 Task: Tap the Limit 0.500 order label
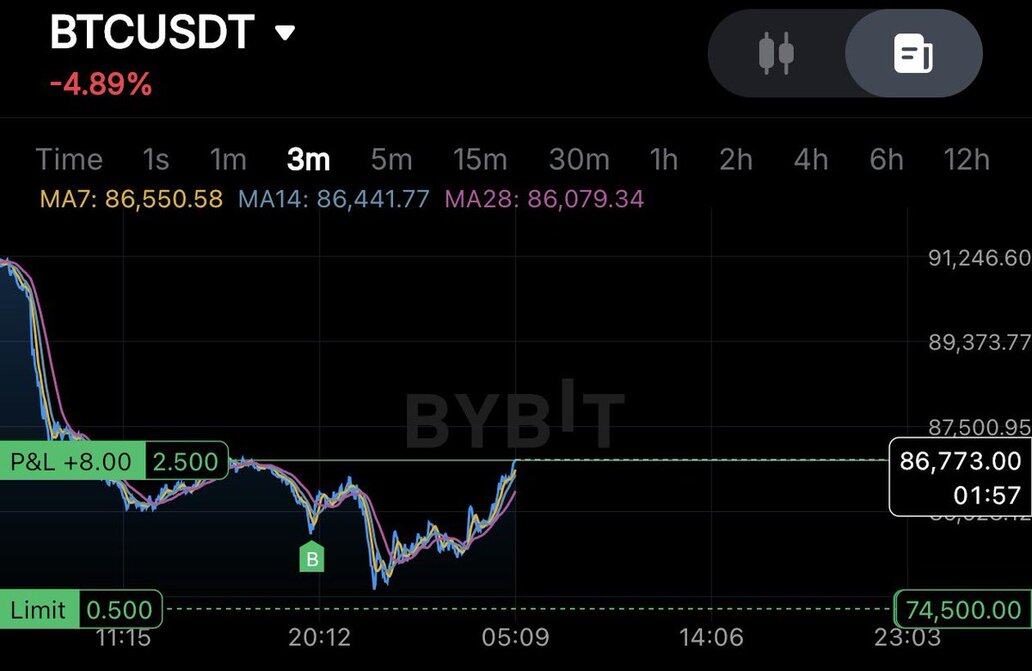(x=82, y=609)
